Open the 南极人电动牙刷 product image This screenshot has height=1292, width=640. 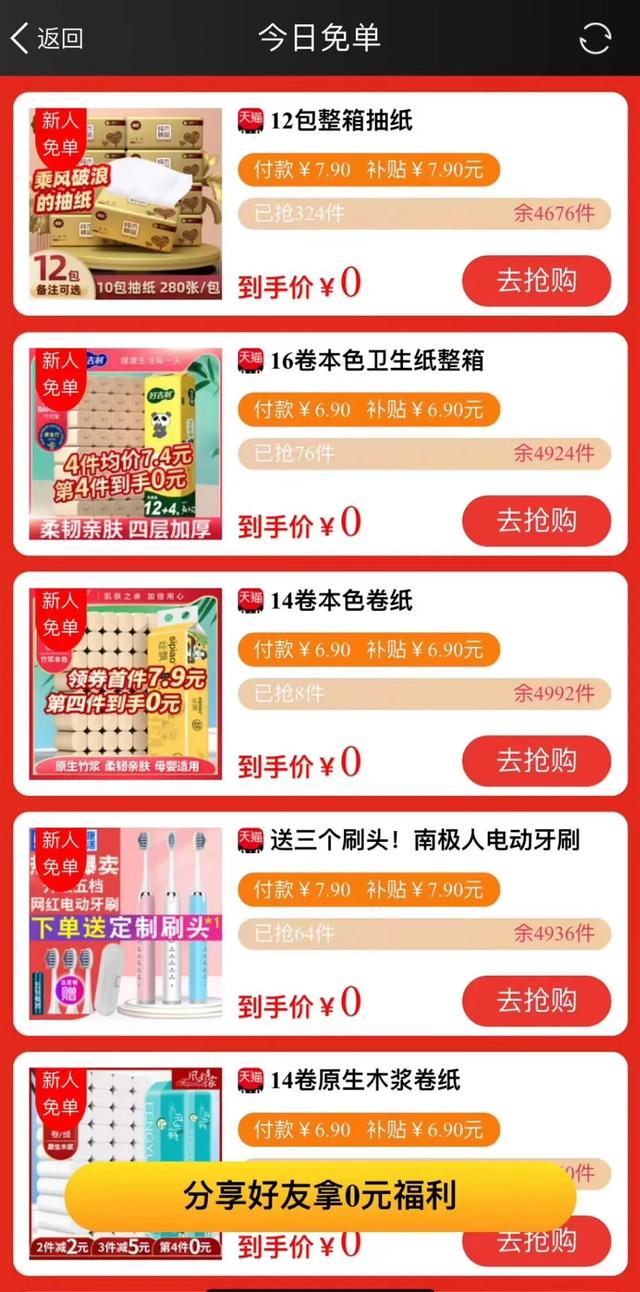pyautogui.click(x=125, y=923)
